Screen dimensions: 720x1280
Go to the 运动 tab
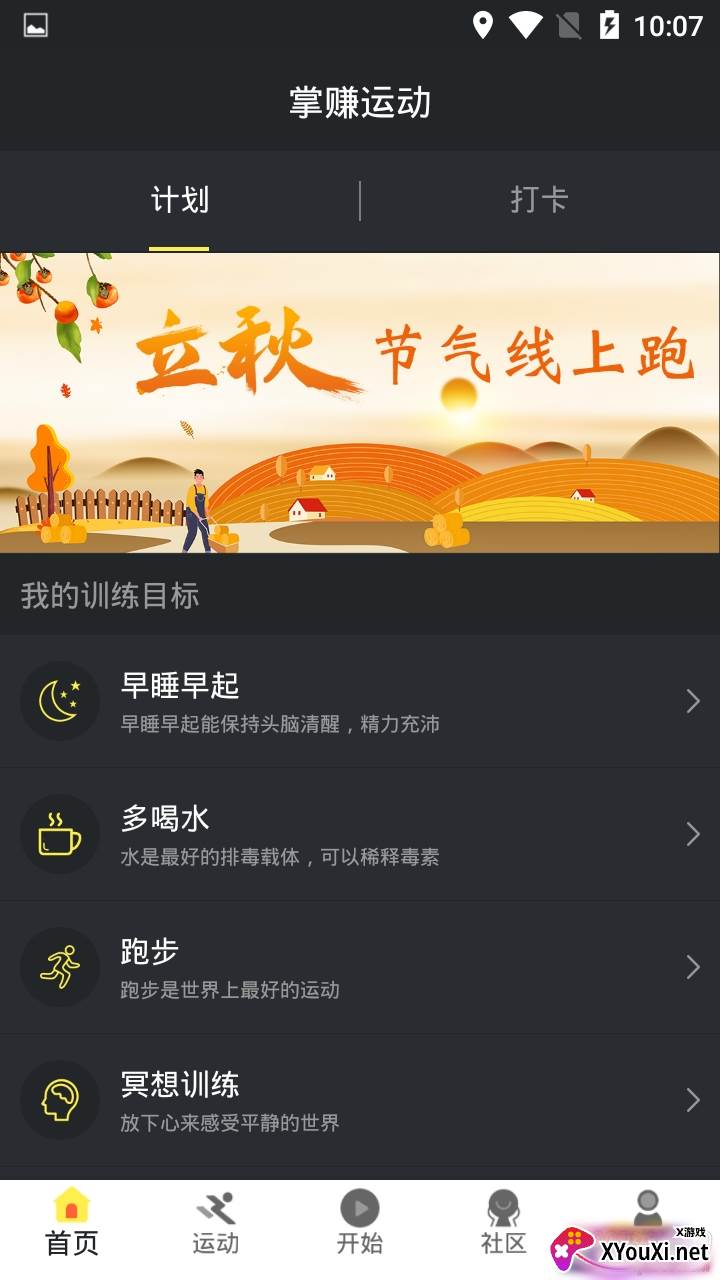point(216,1222)
